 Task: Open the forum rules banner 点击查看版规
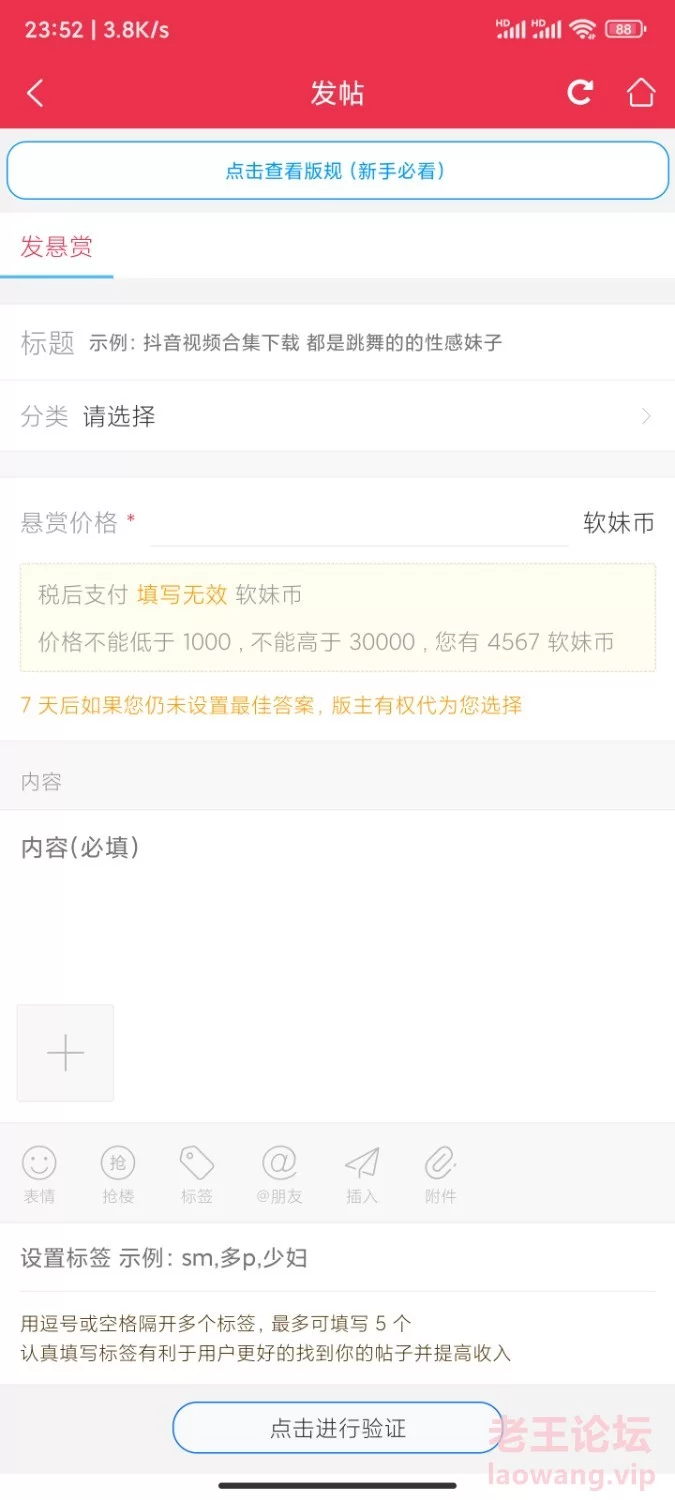tap(338, 171)
